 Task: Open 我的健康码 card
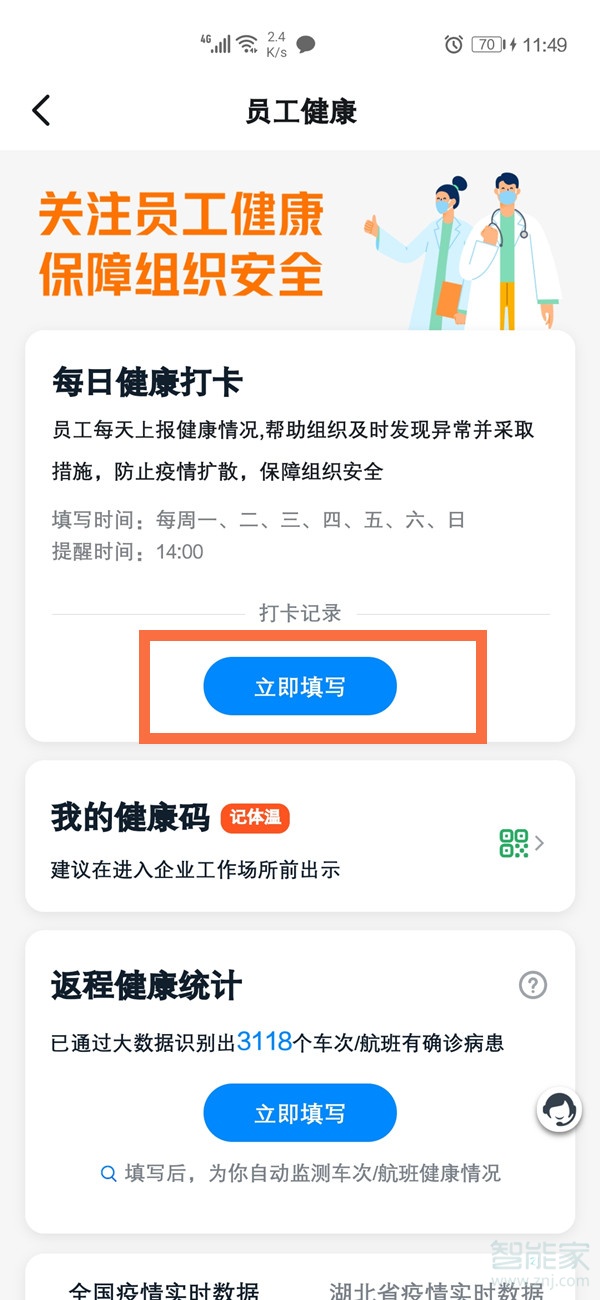[x=300, y=836]
